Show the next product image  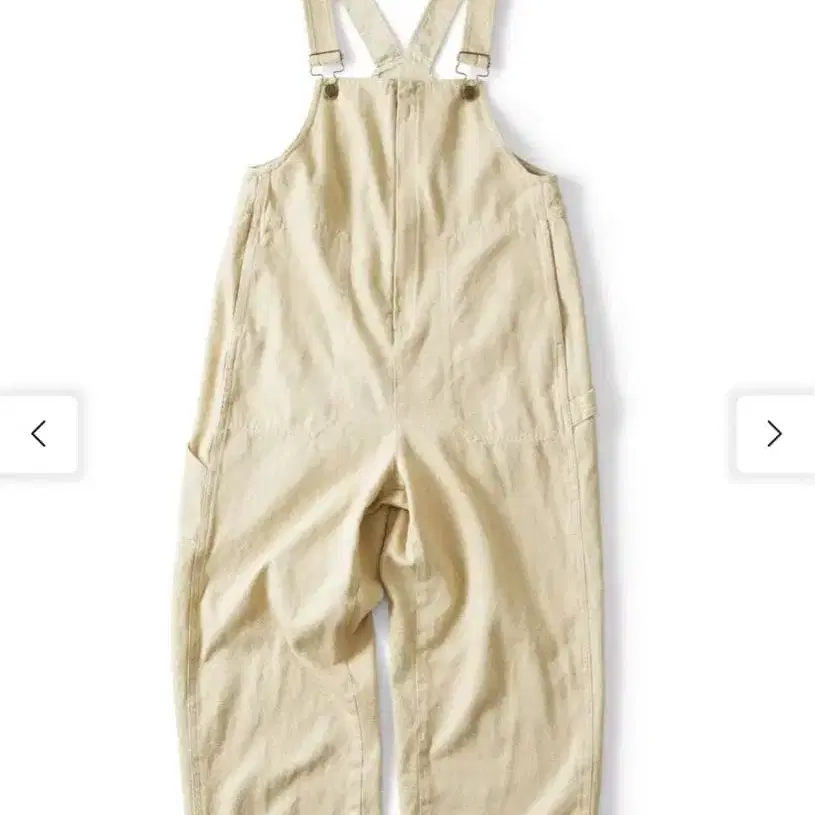tap(774, 434)
